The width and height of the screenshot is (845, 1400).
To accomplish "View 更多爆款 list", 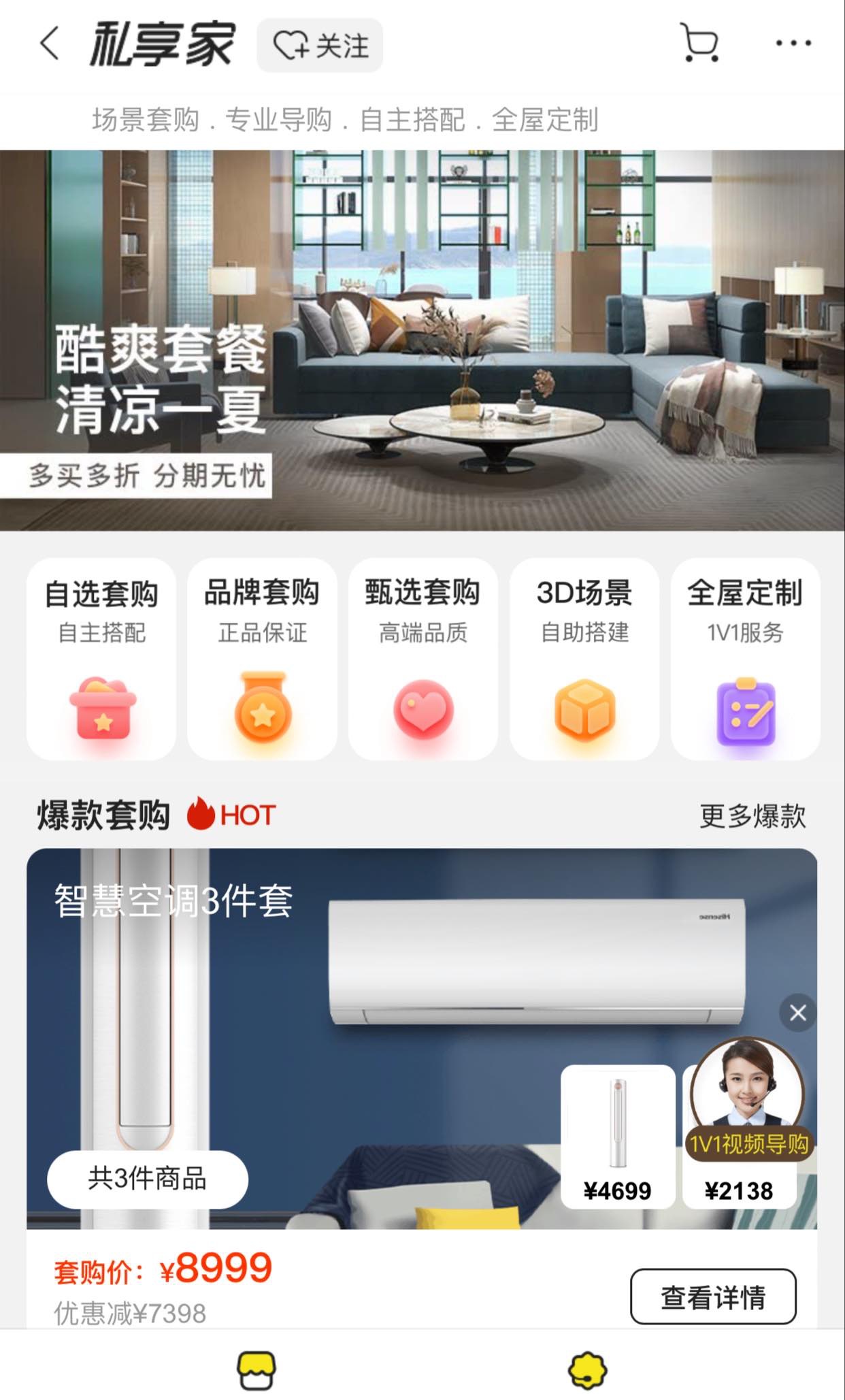I will coord(752,815).
